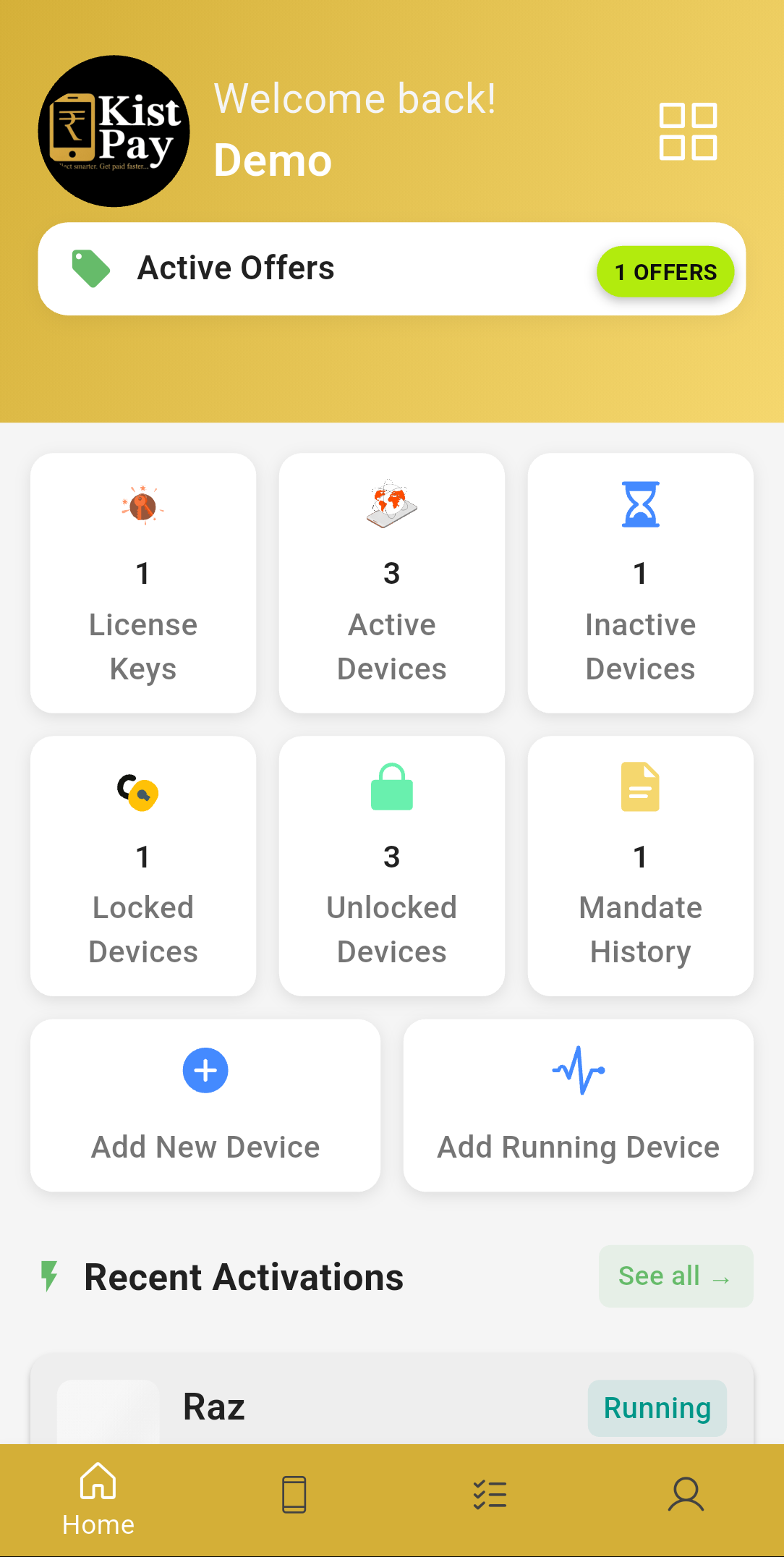The height and width of the screenshot is (1557, 784).
Task: Switch to the Home tab
Action: coord(98,1499)
